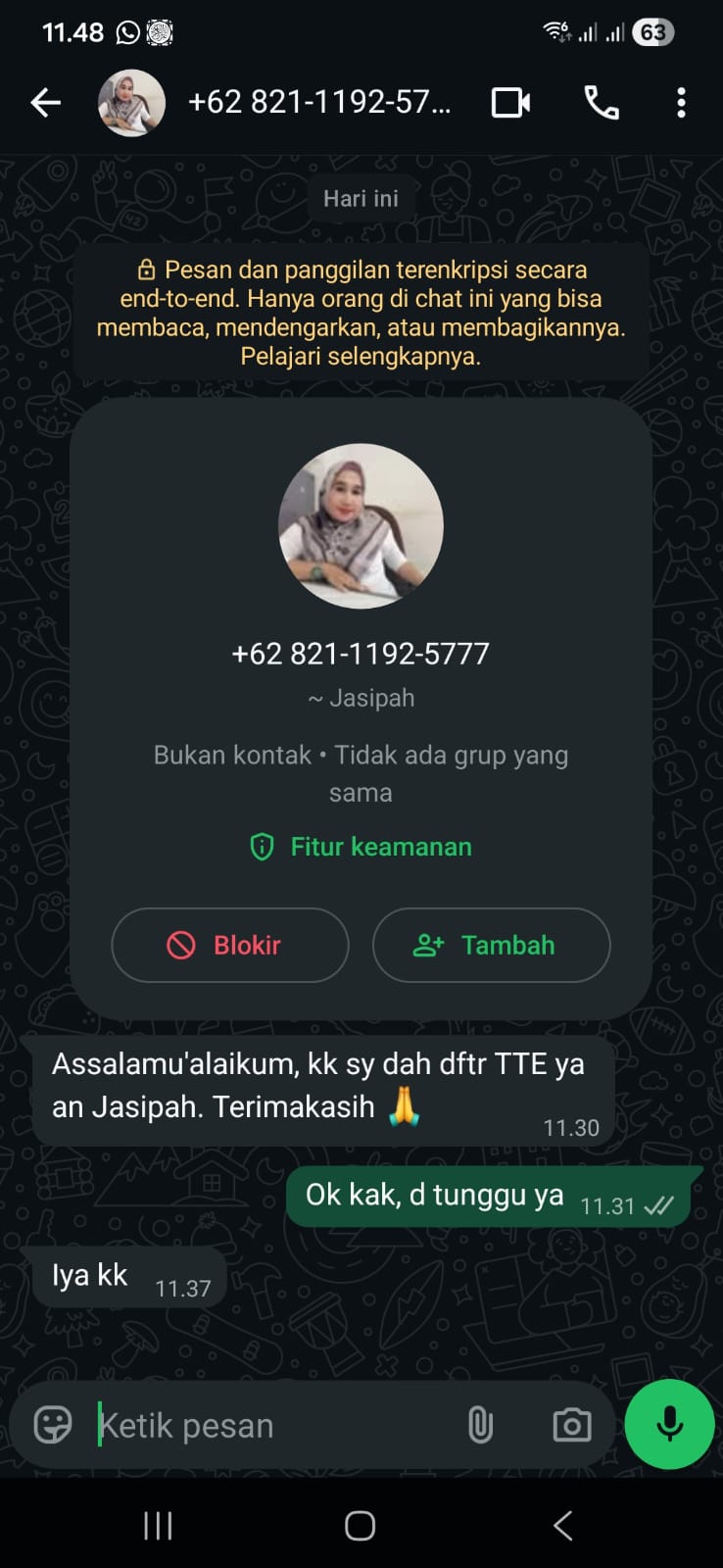Attach a file with the paperclip

click(480, 1424)
